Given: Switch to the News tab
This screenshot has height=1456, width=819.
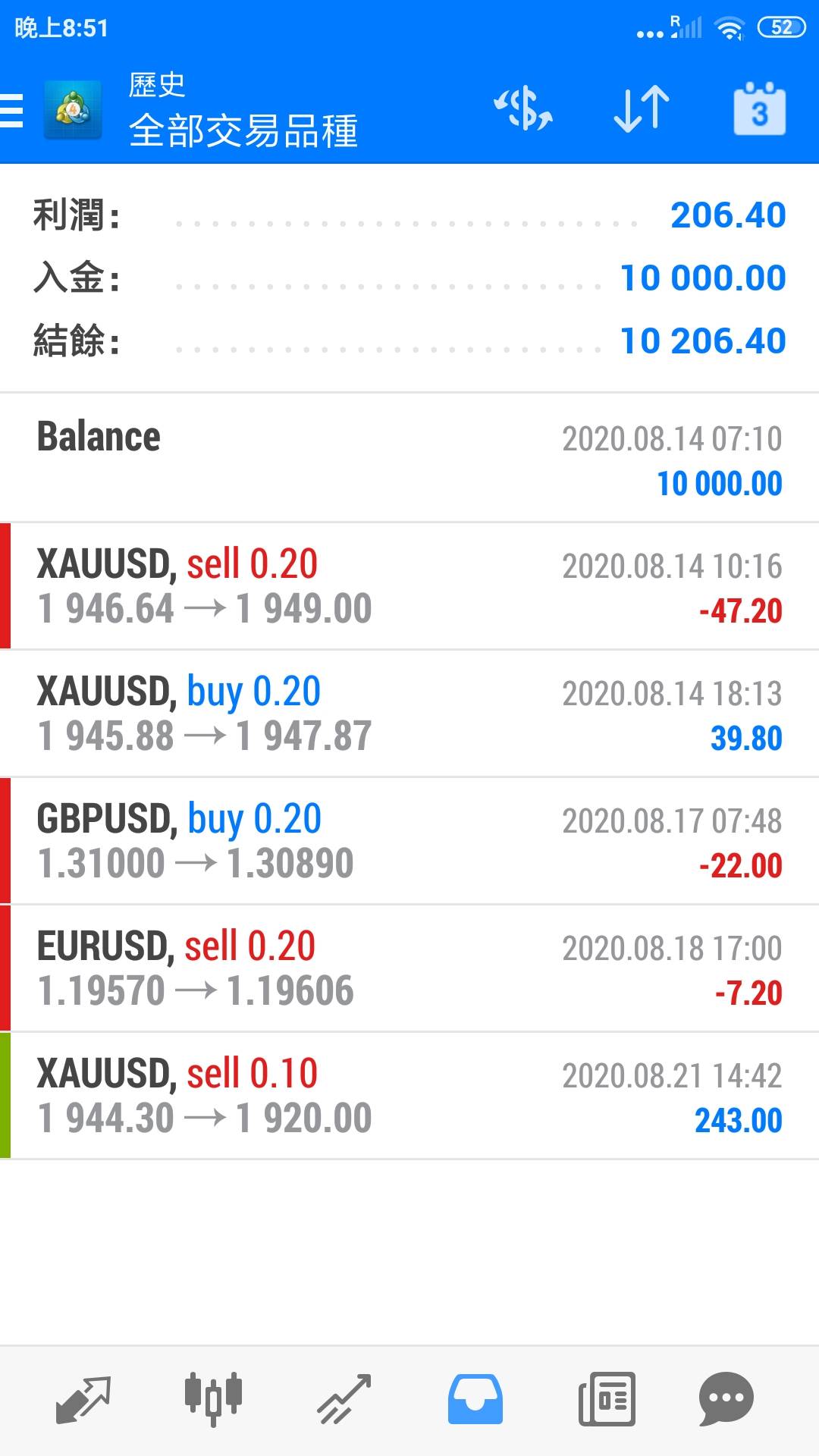Looking at the screenshot, I should 607,1399.
